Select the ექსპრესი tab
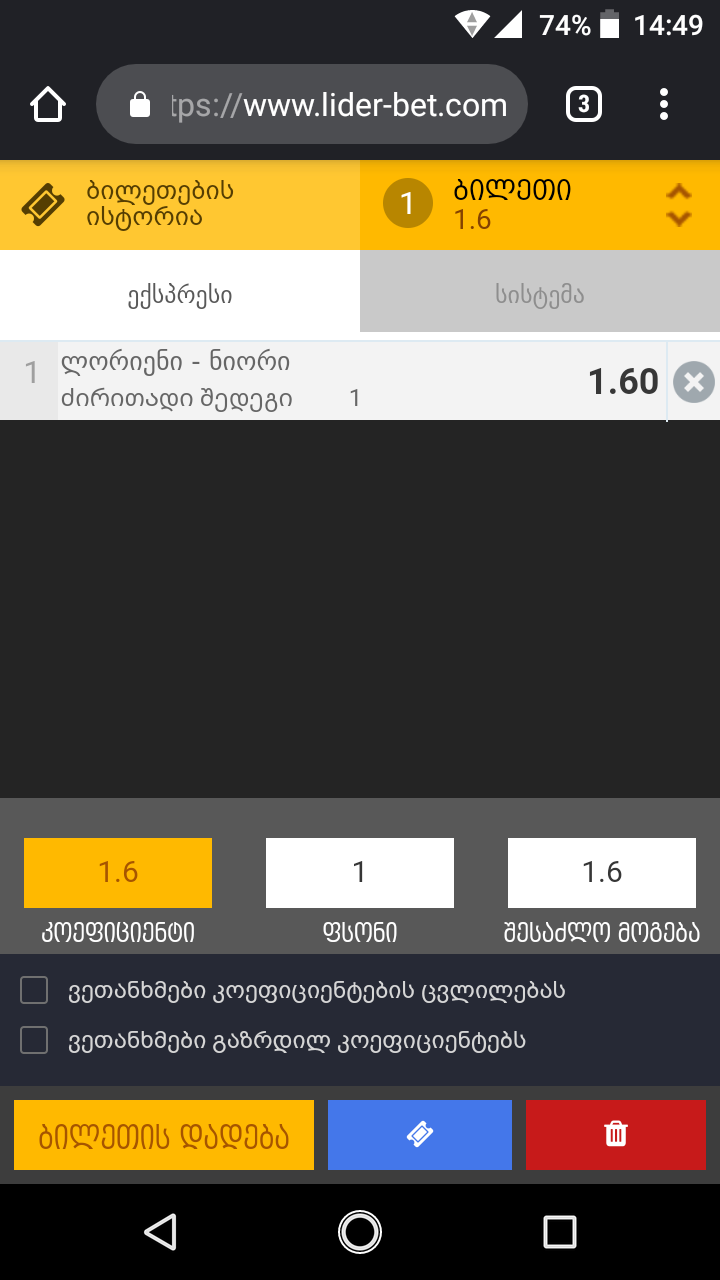The height and width of the screenshot is (1280, 720). pyautogui.click(x=180, y=294)
